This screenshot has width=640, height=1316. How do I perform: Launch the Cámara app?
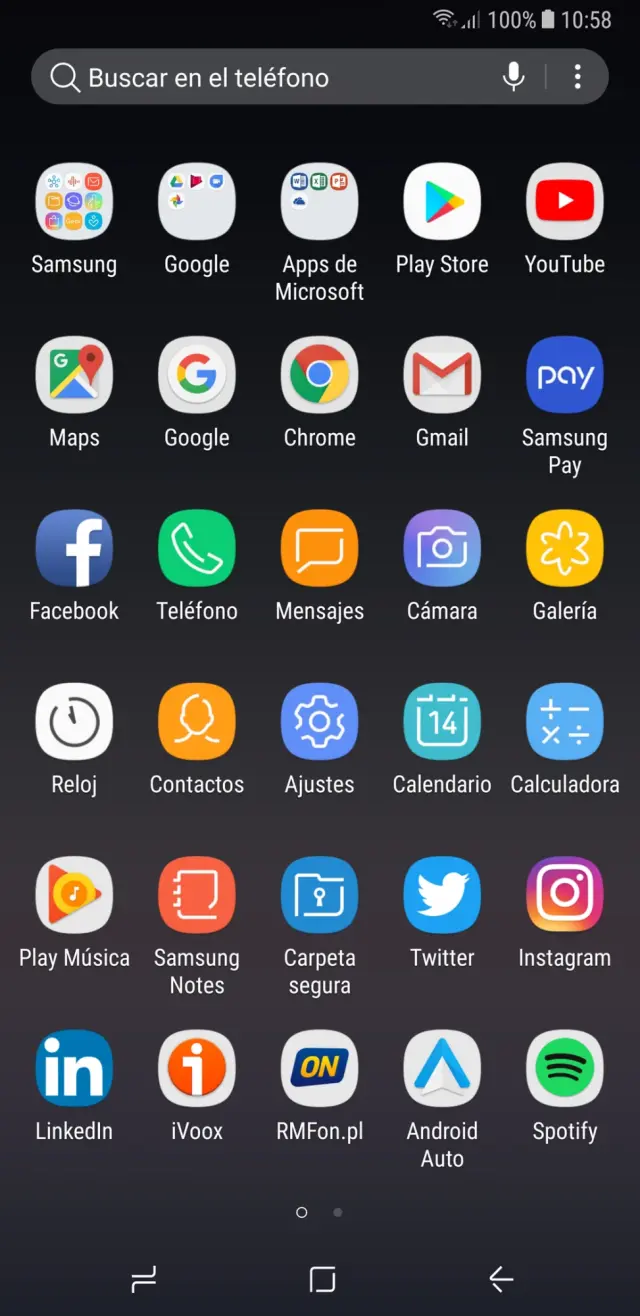(442, 548)
